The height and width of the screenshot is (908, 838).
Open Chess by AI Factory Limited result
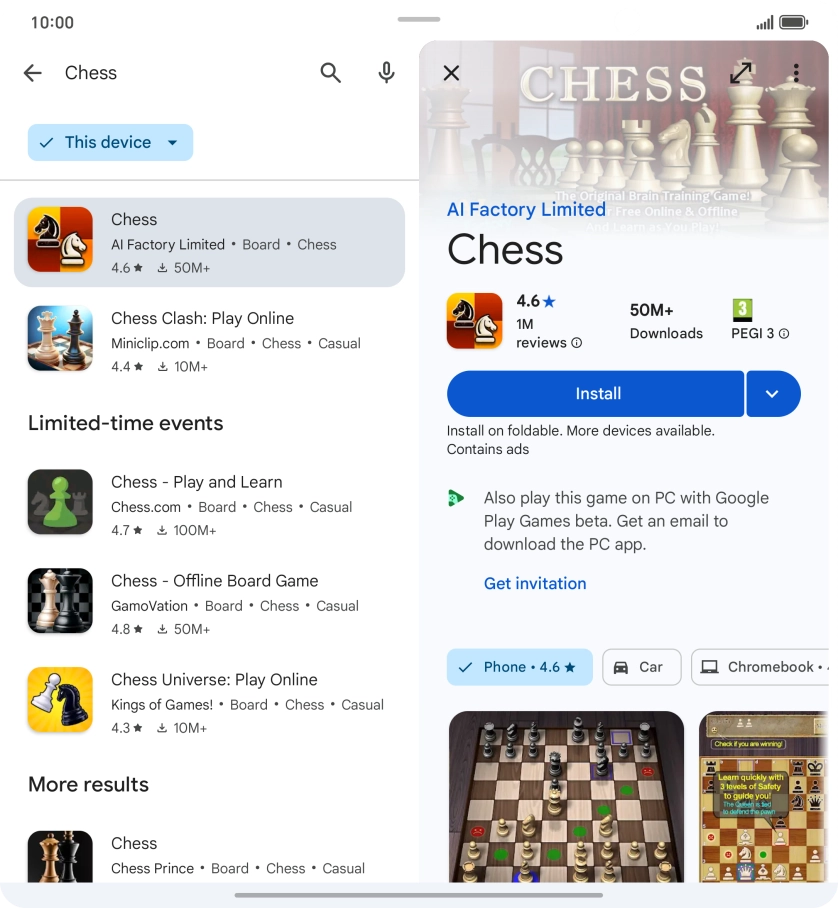[209, 242]
